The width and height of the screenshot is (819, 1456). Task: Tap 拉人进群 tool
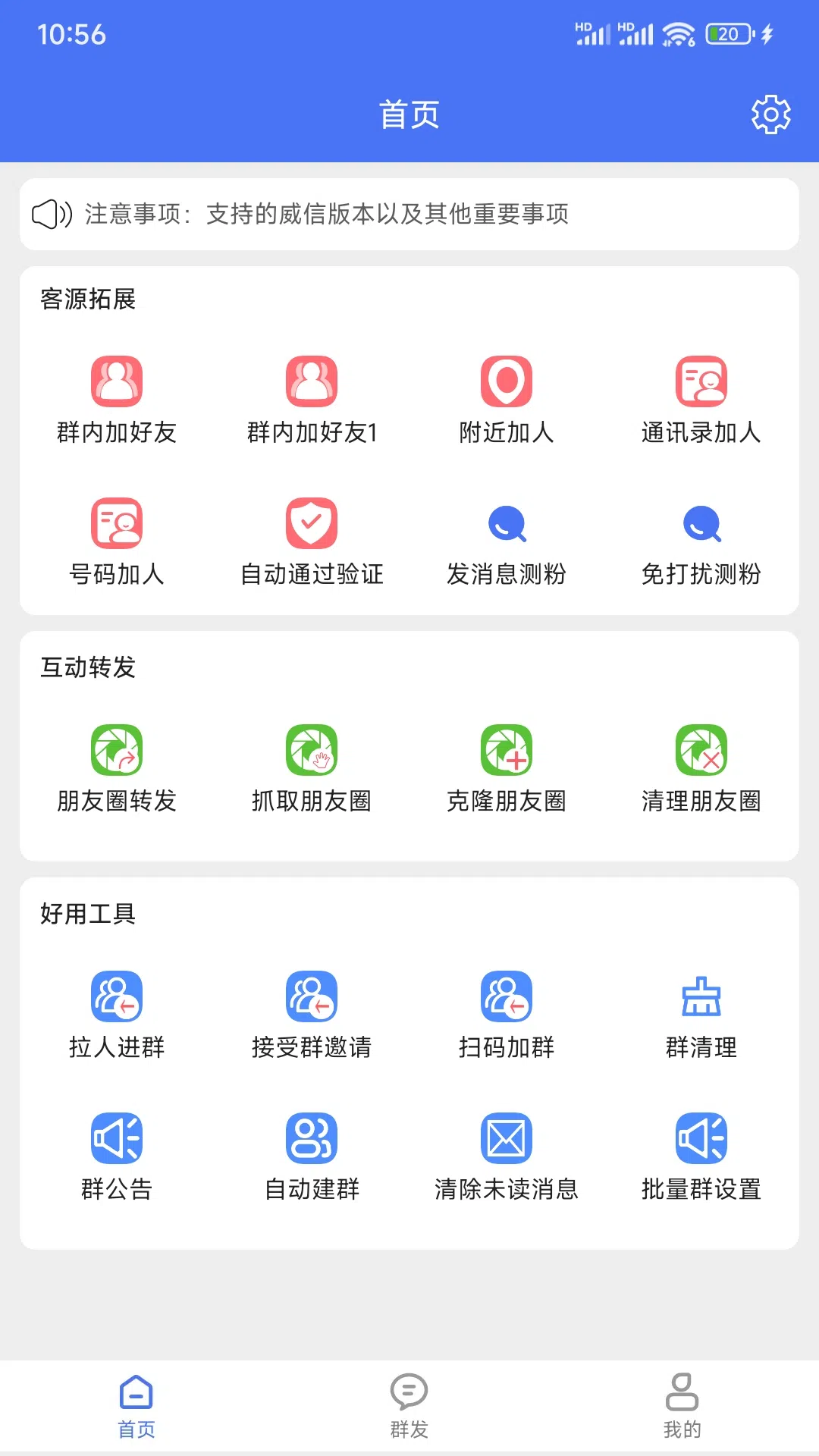[117, 1015]
